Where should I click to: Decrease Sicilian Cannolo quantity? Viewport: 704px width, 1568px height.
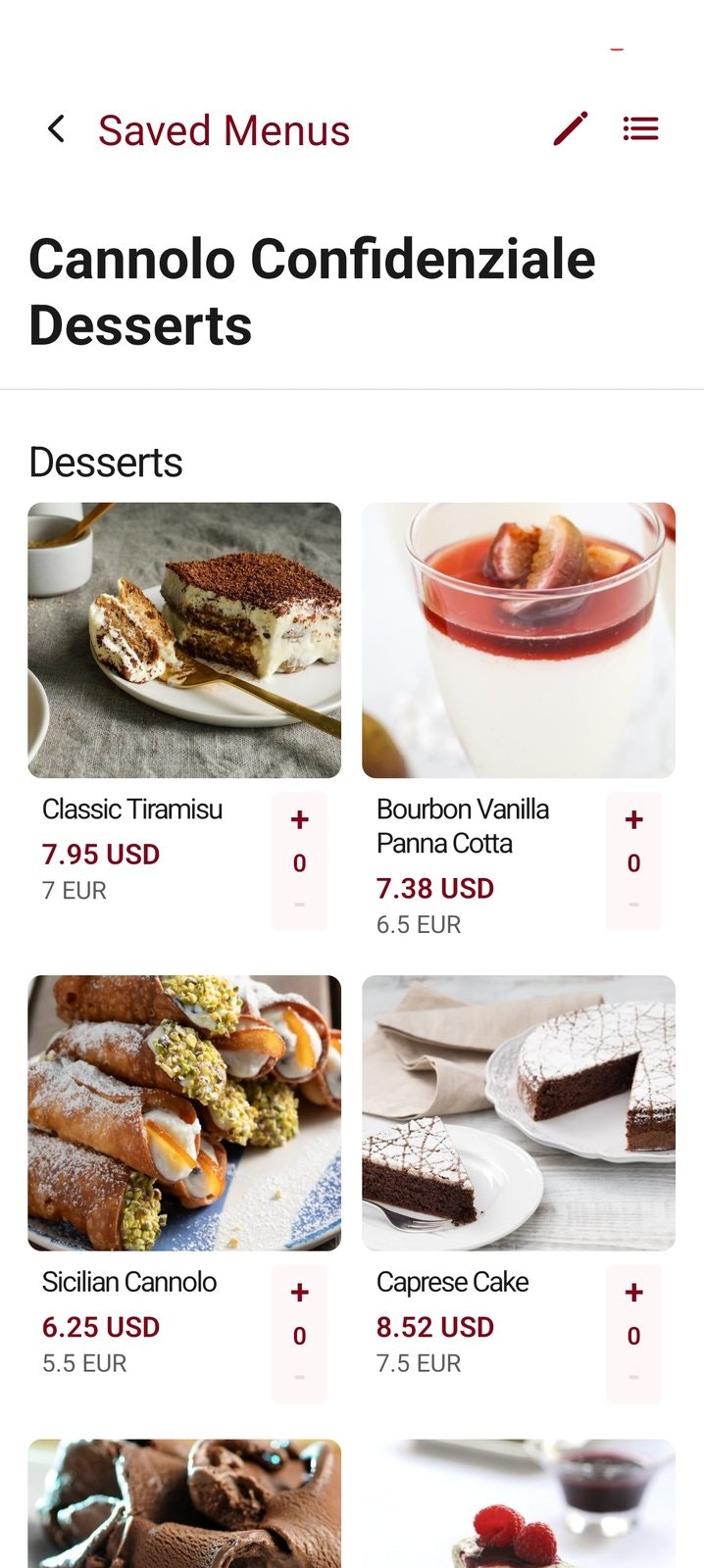pyautogui.click(x=300, y=1377)
